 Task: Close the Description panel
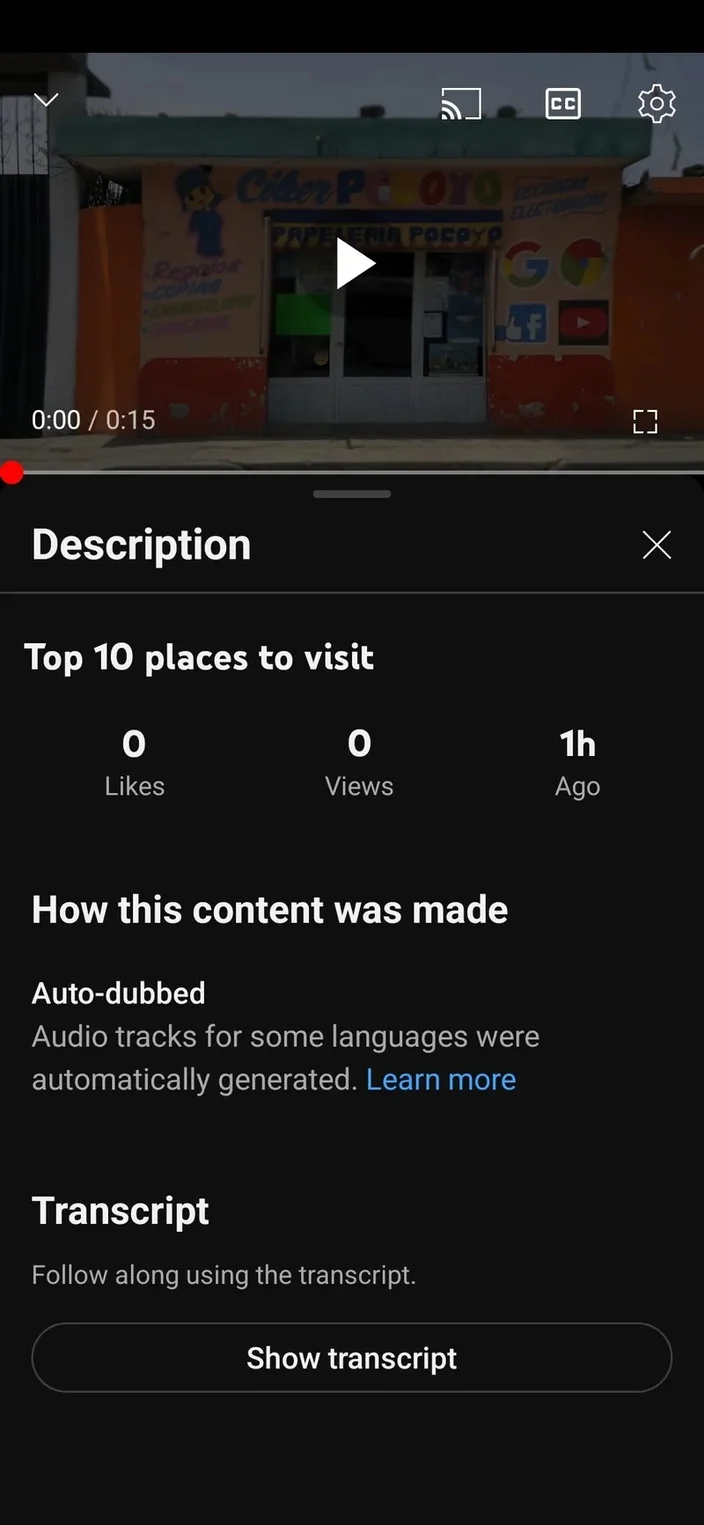[656, 545]
